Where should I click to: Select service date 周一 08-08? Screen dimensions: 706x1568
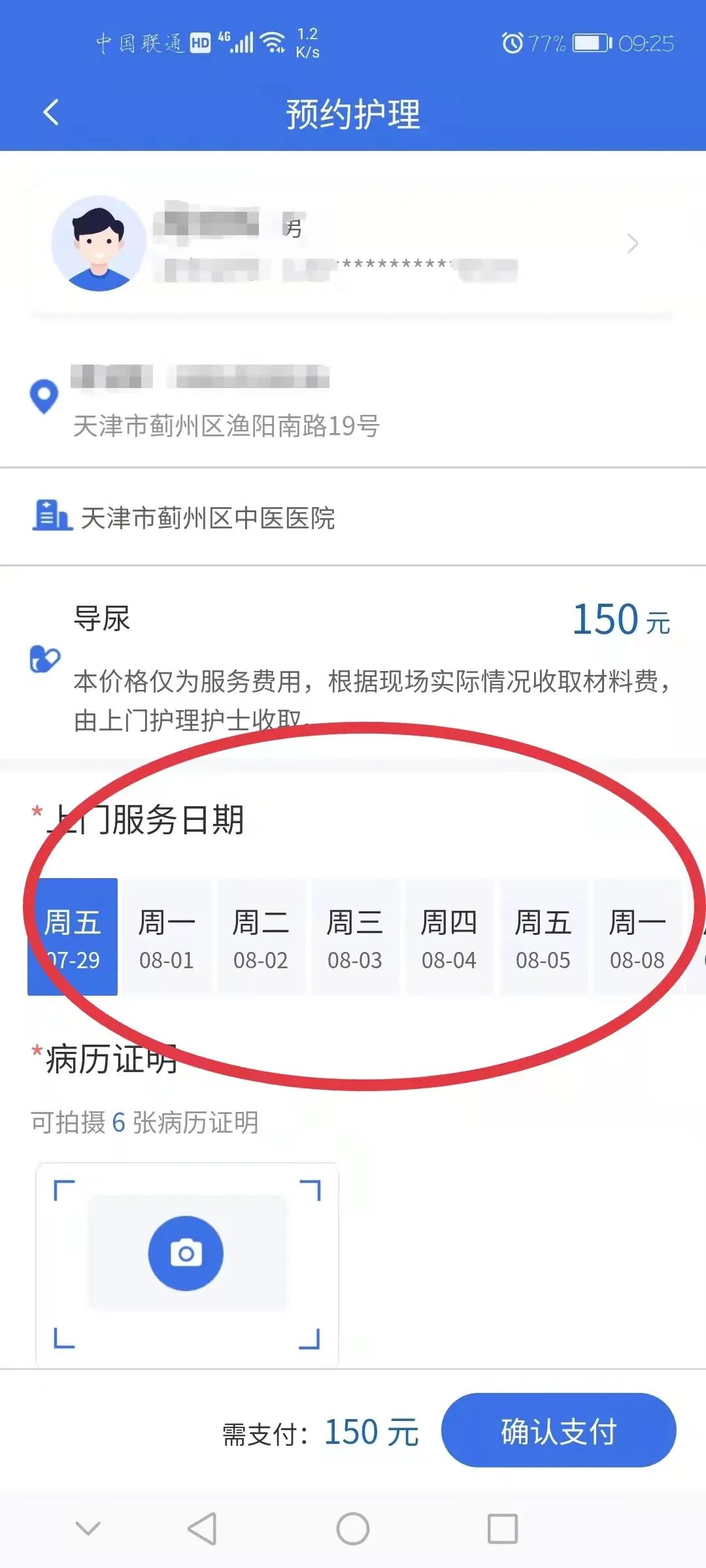pos(637,937)
